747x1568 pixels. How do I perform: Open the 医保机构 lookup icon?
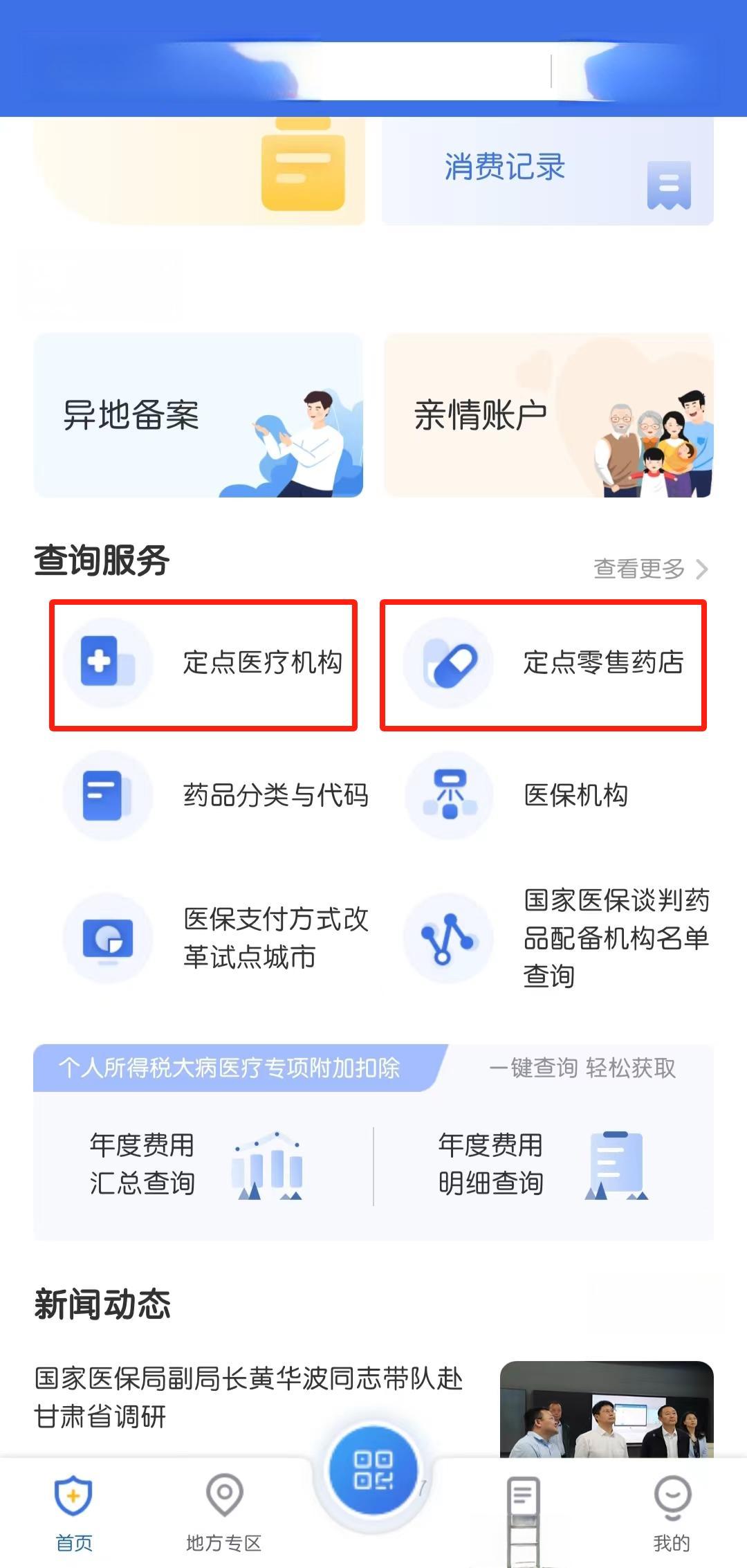450,796
